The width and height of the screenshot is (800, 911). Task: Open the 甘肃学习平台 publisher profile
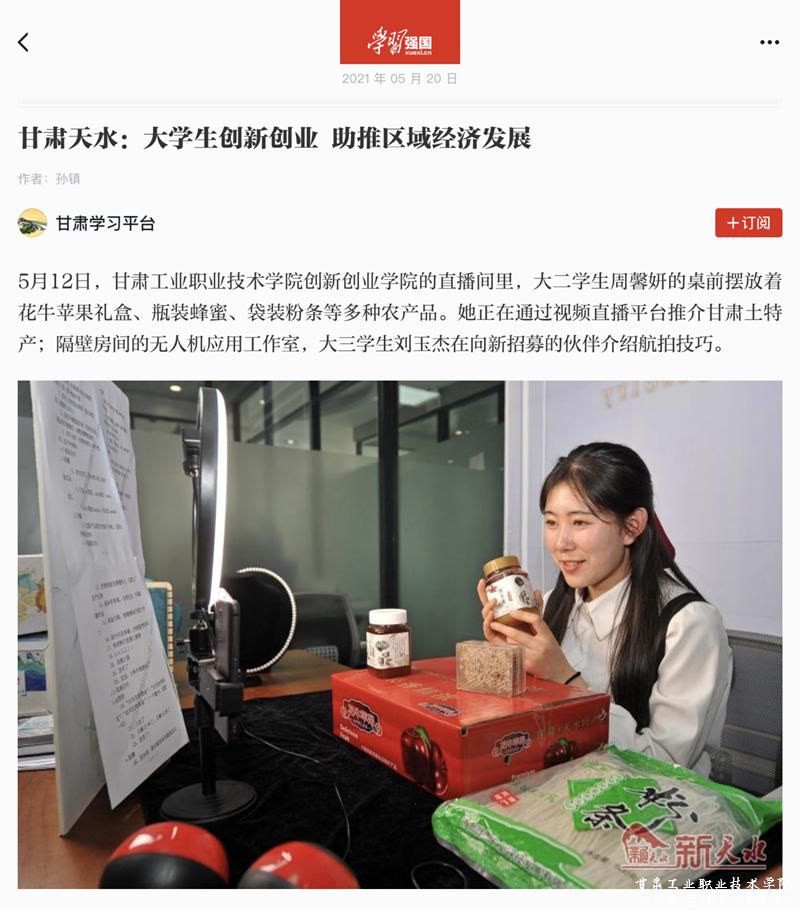click(104, 223)
